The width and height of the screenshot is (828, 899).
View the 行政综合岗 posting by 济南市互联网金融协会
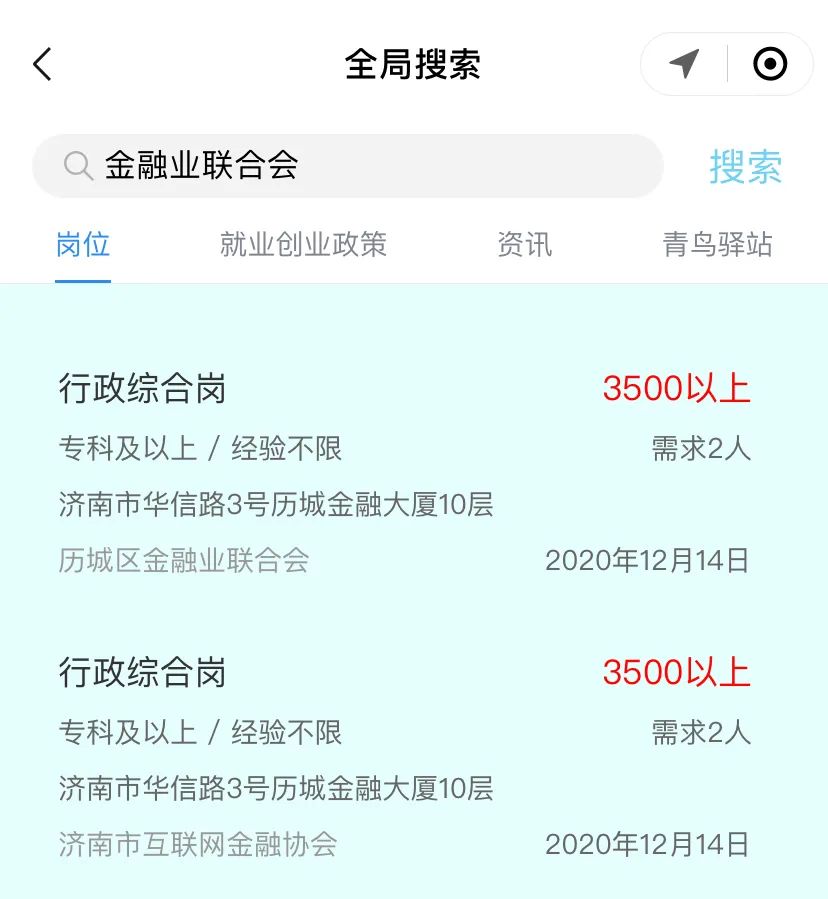(404, 756)
